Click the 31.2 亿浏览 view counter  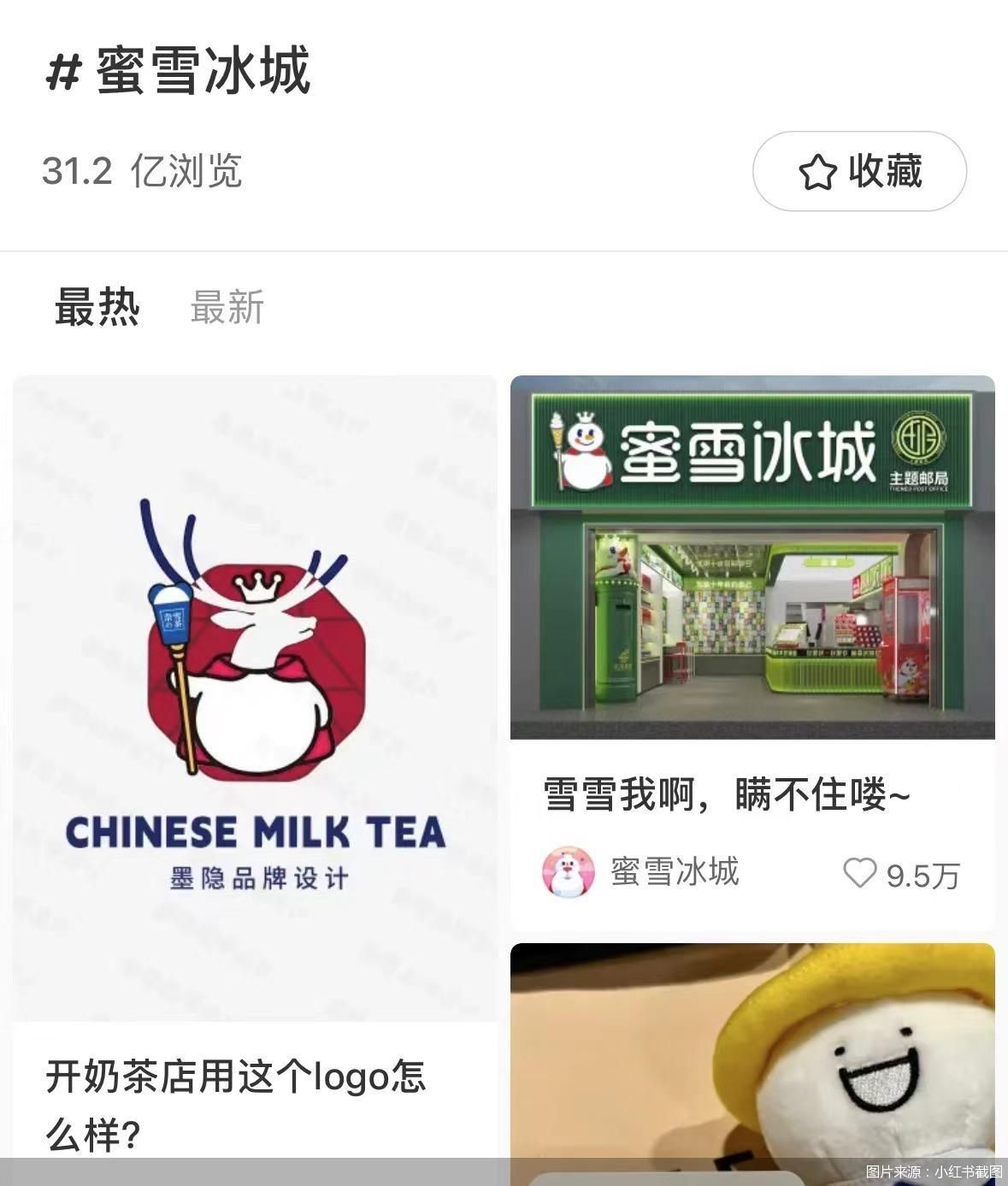pos(145,172)
